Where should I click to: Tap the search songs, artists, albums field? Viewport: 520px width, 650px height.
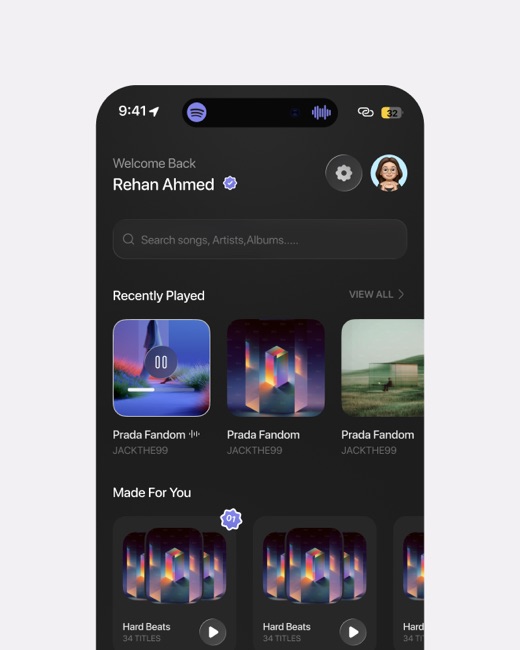[260, 239]
